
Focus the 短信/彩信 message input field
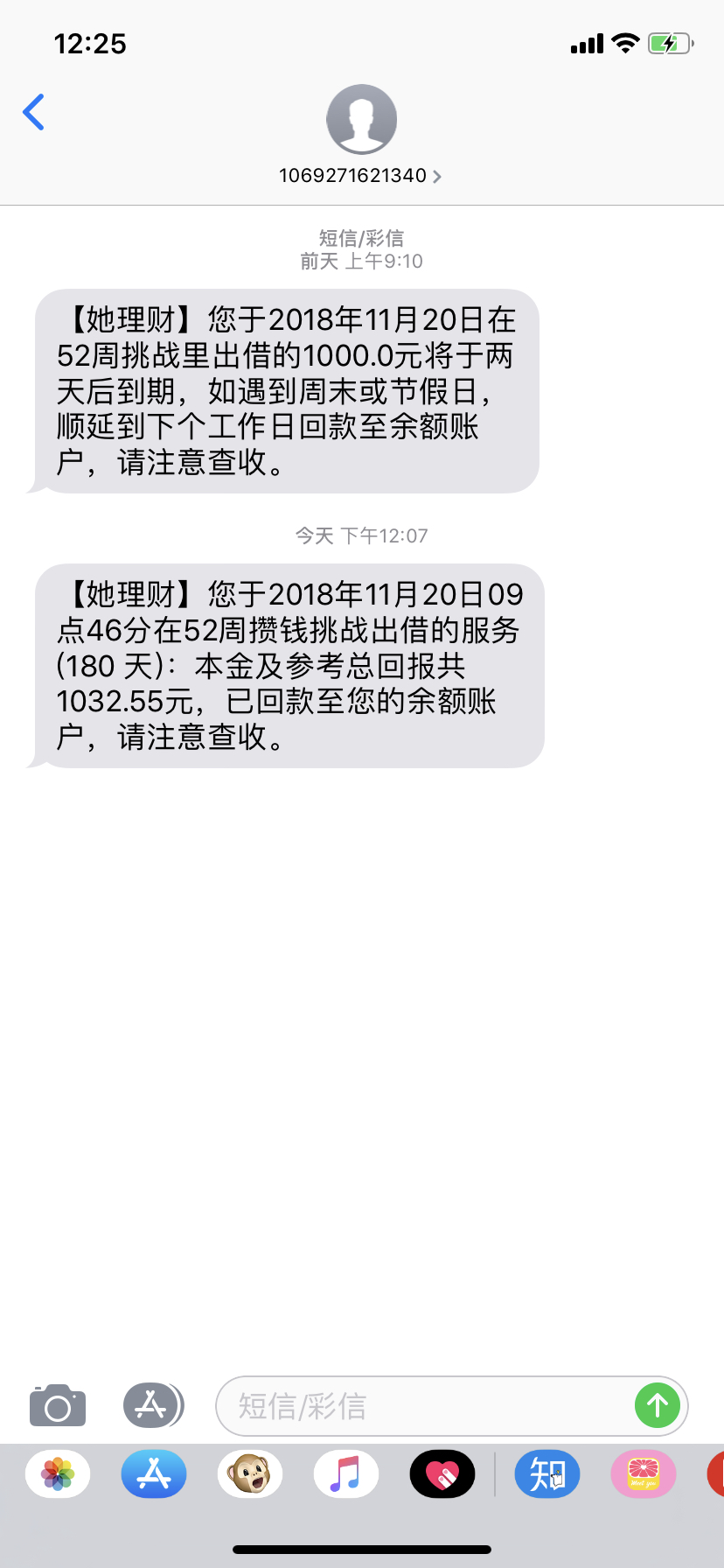tap(424, 1406)
